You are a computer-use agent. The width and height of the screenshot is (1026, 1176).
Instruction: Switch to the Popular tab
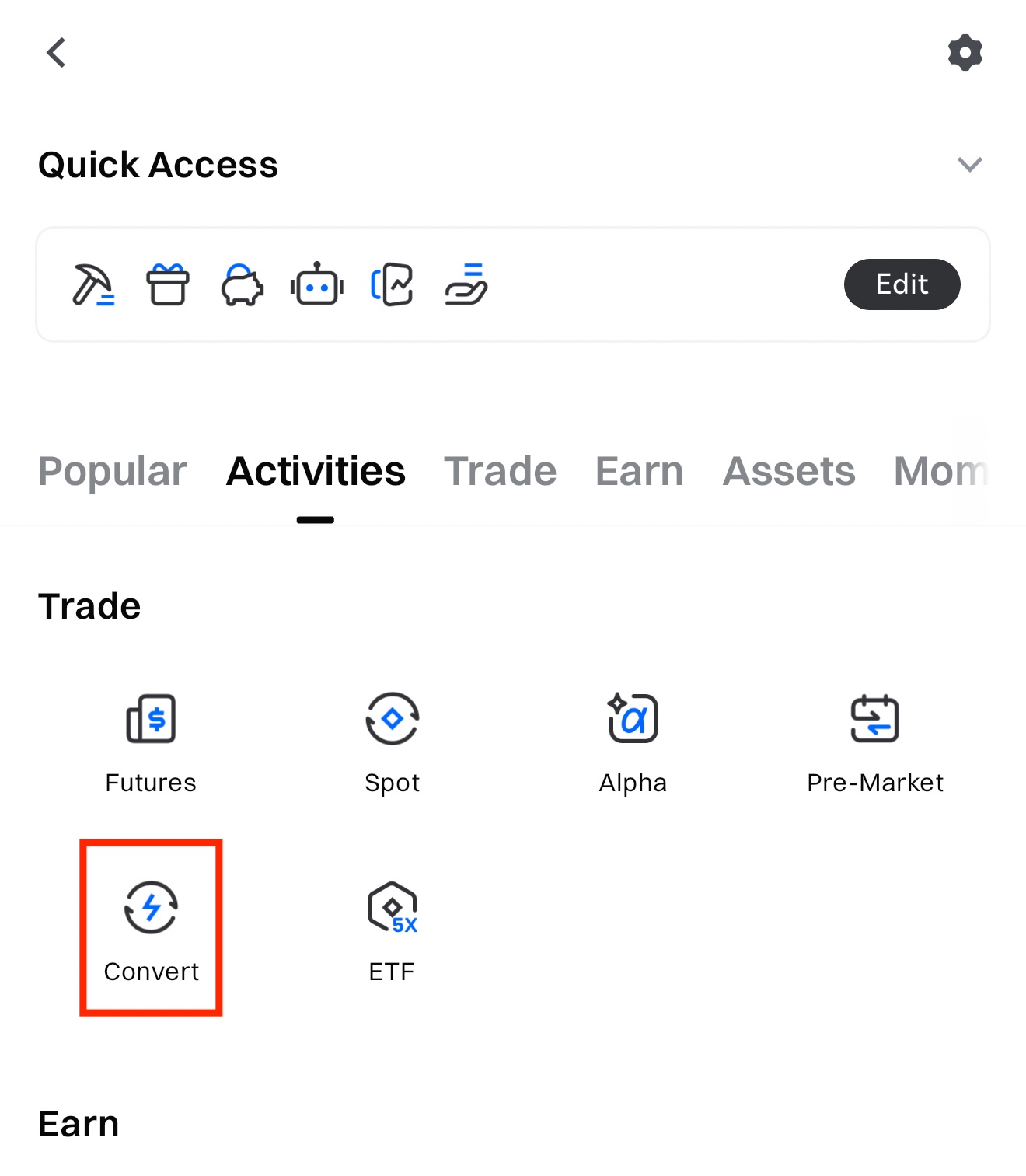pyautogui.click(x=113, y=471)
